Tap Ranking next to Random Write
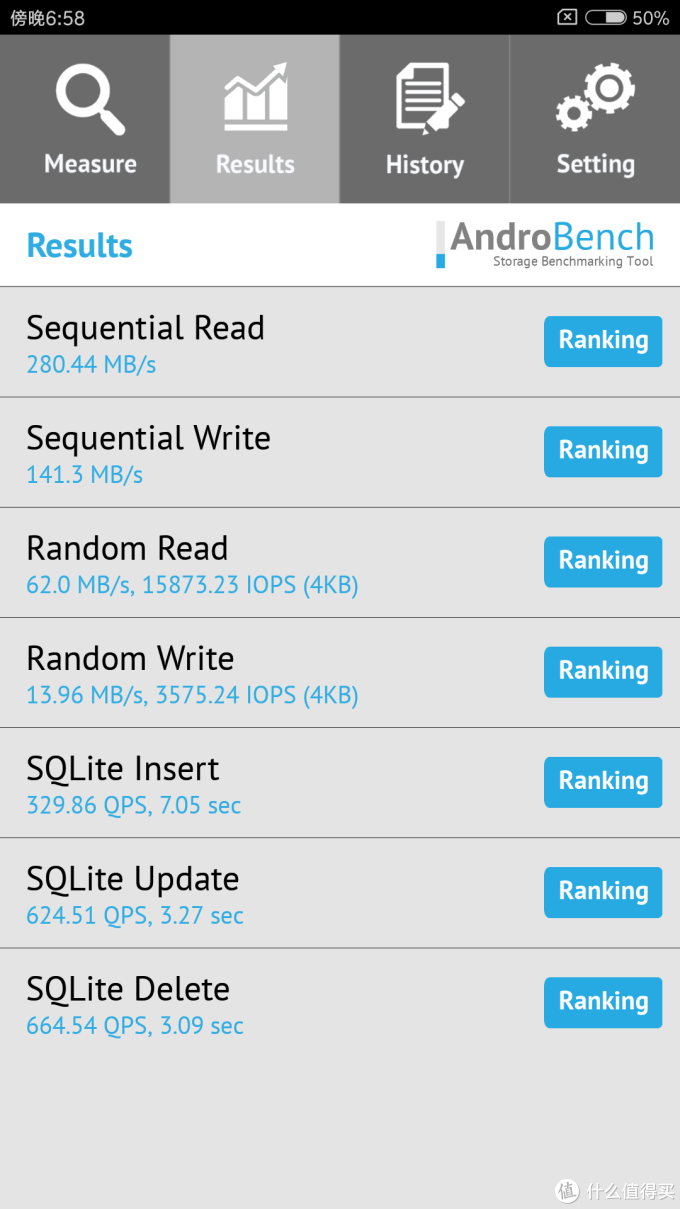 pos(603,671)
